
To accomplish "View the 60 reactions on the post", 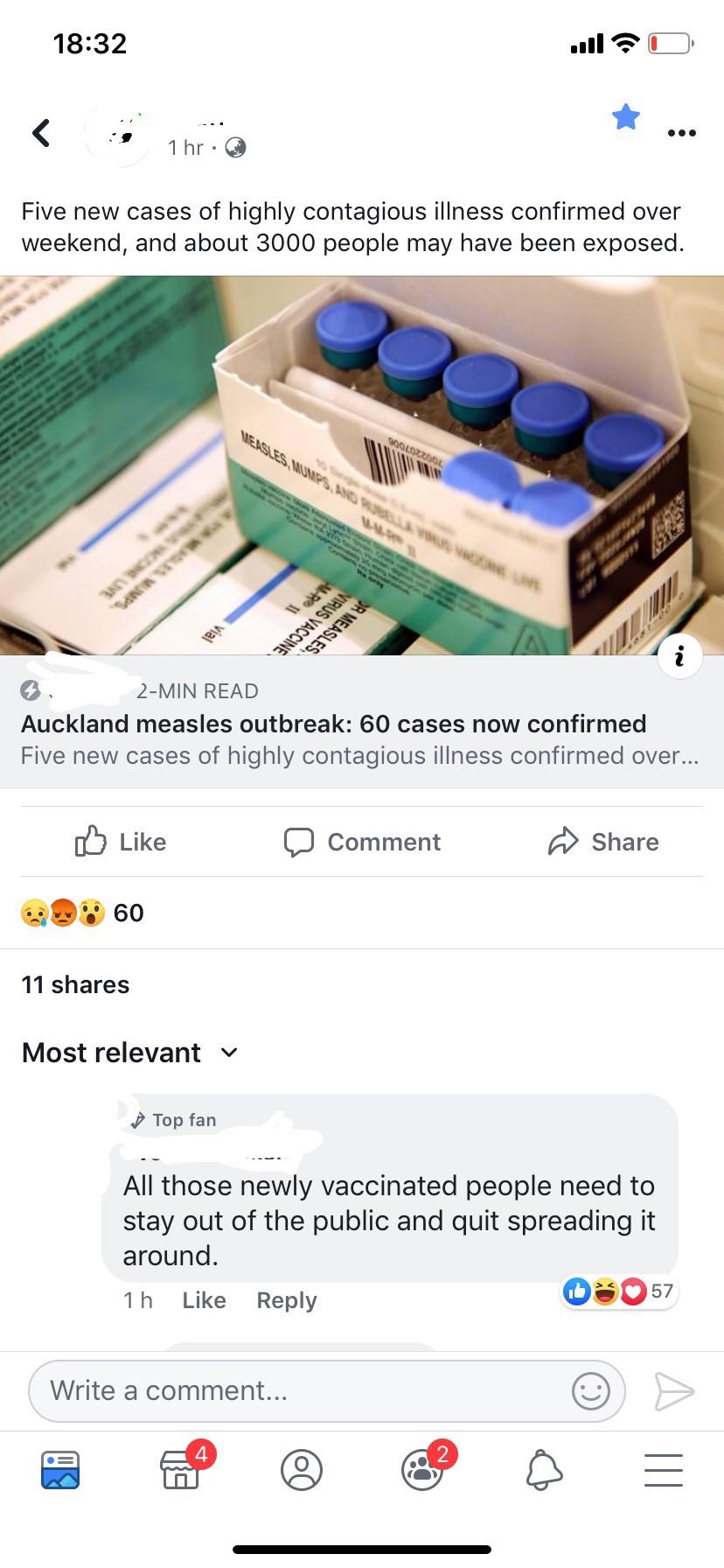I will click(x=82, y=913).
